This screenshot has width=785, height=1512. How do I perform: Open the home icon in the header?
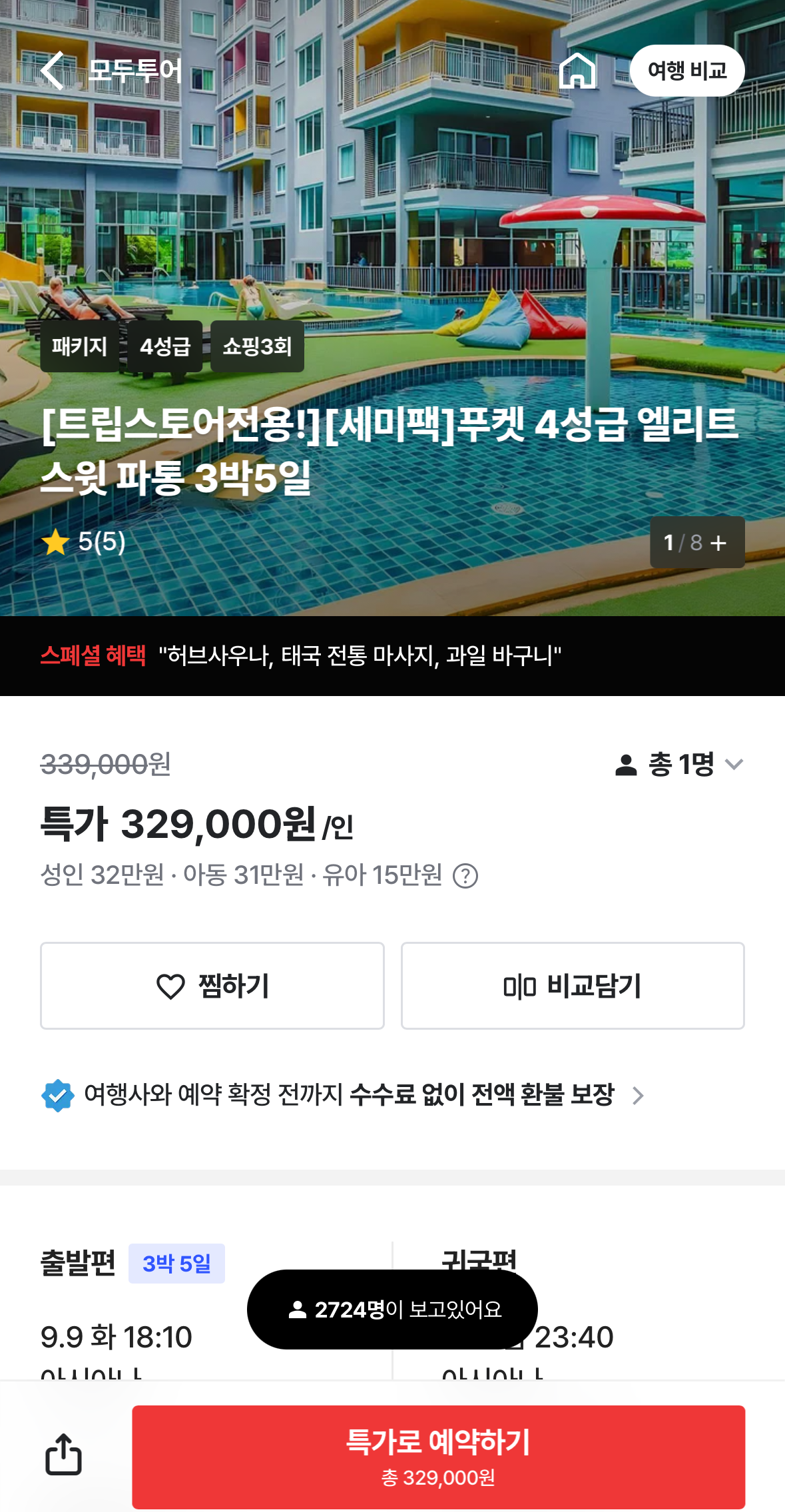(x=577, y=71)
